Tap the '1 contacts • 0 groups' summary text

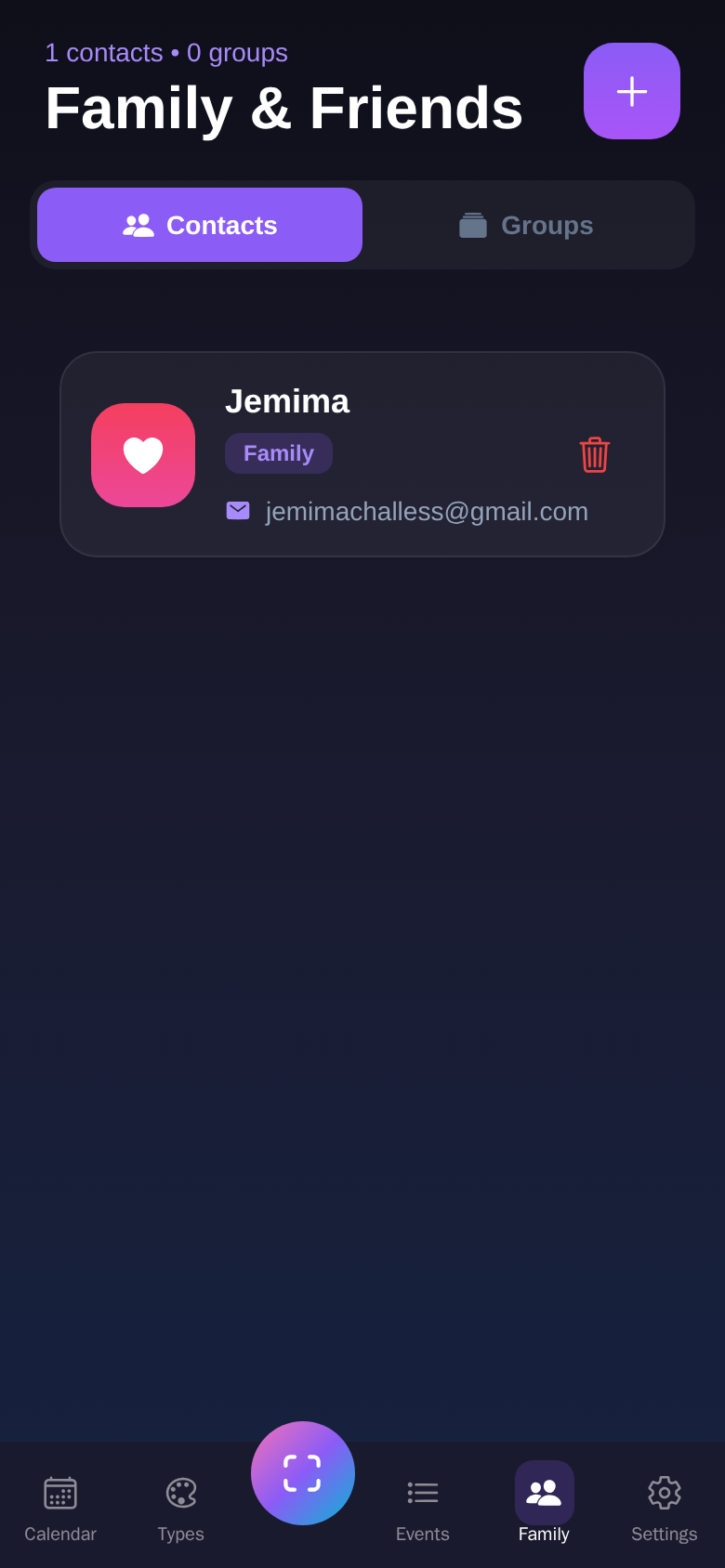point(166,53)
